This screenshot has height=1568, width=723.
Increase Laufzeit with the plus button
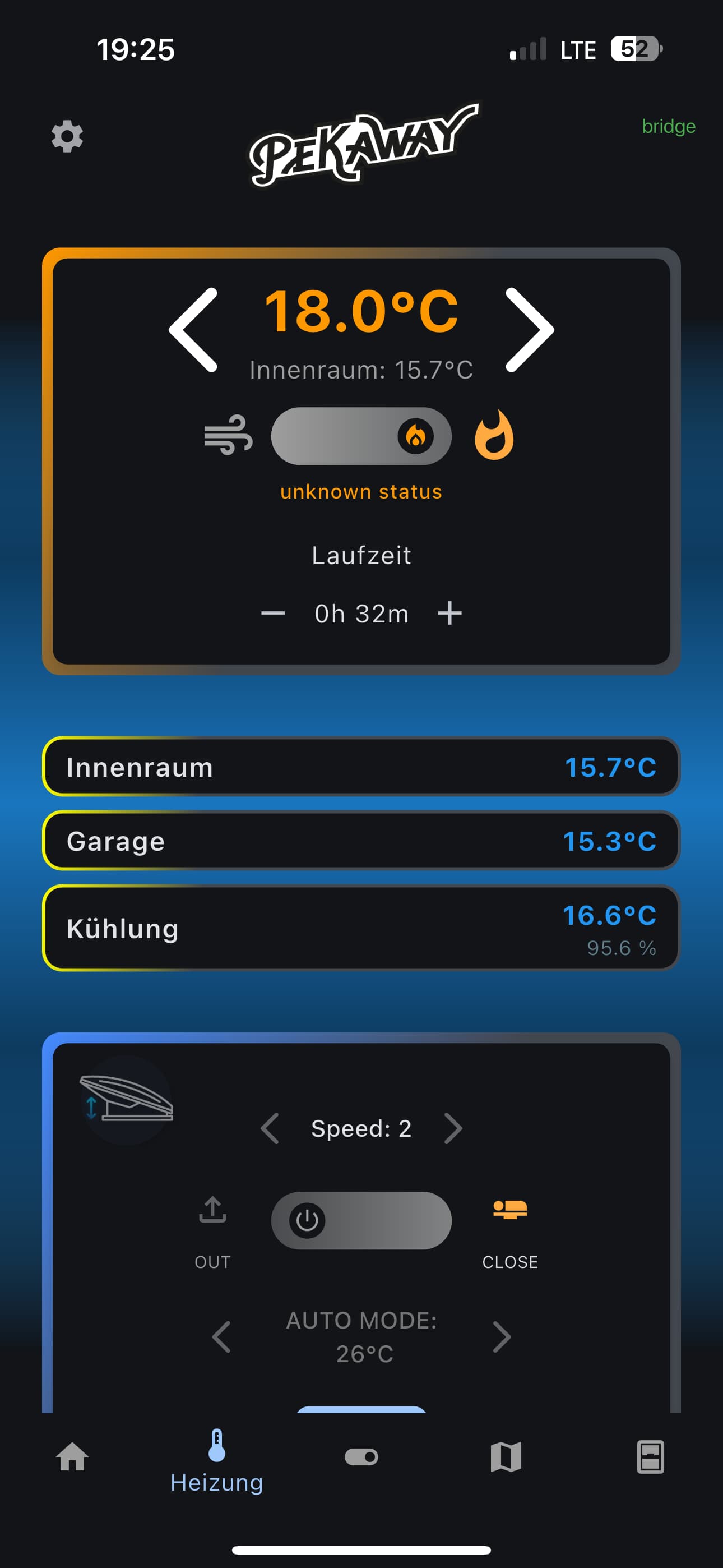pyautogui.click(x=449, y=613)
